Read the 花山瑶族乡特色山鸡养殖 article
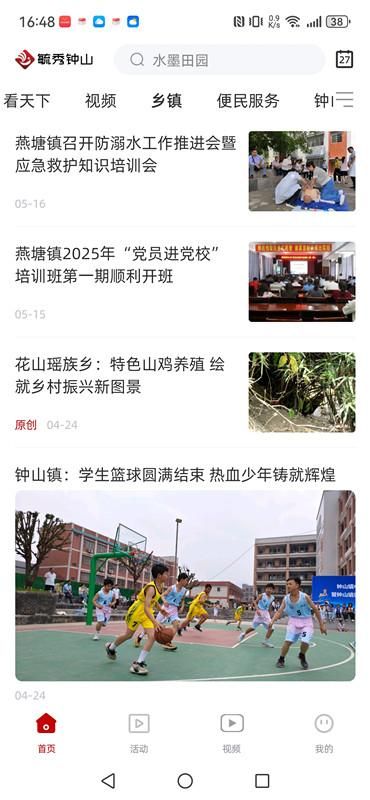 (x=185, y=392)
